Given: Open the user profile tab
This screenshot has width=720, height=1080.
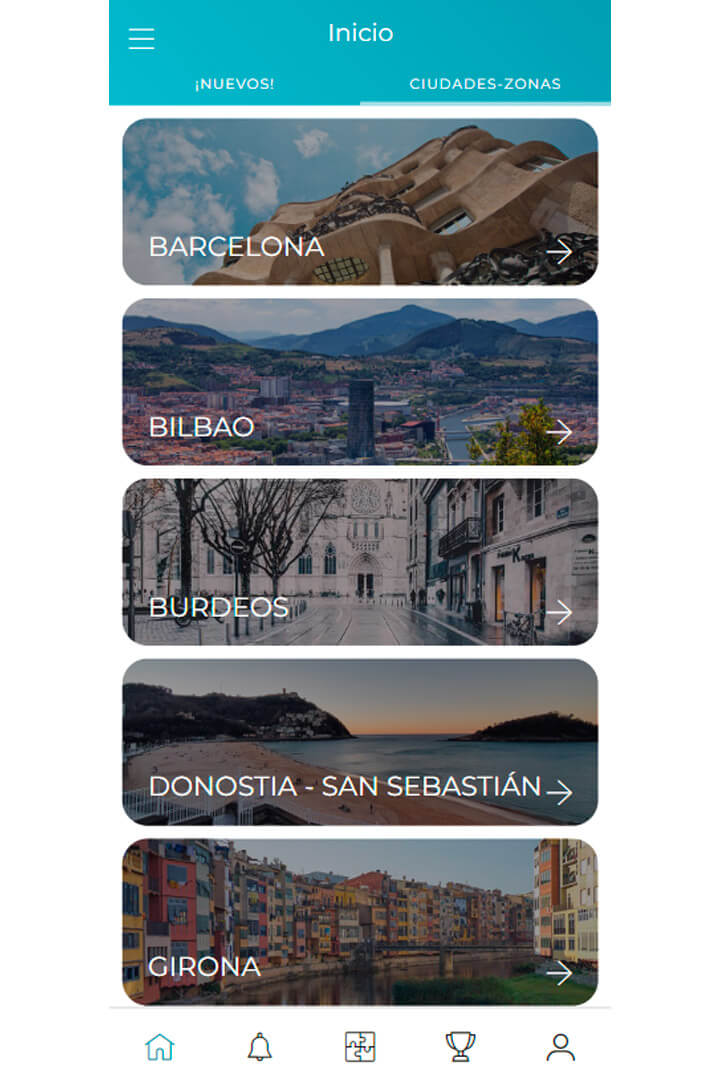Looking at the screenshot, I should pyautogui.click(x=560, y=1047).
